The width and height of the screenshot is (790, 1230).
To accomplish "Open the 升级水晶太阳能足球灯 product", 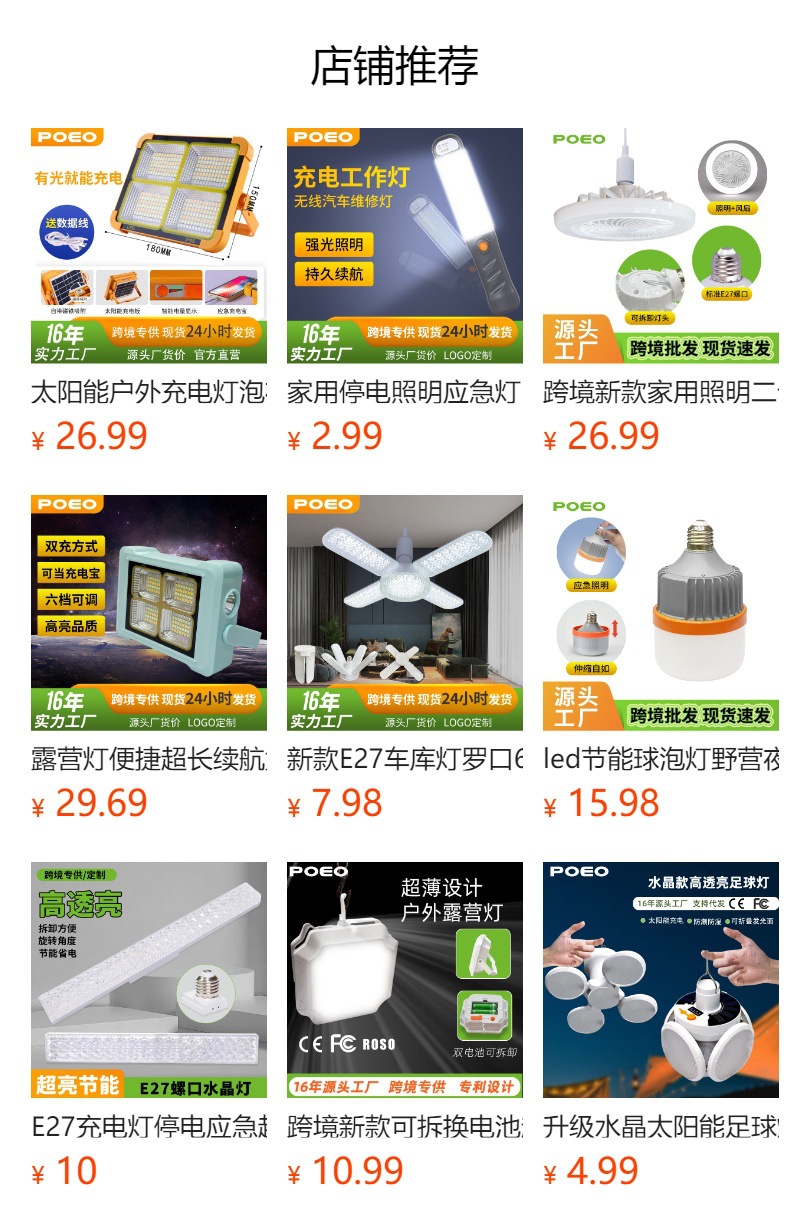I will coord(661,980).
